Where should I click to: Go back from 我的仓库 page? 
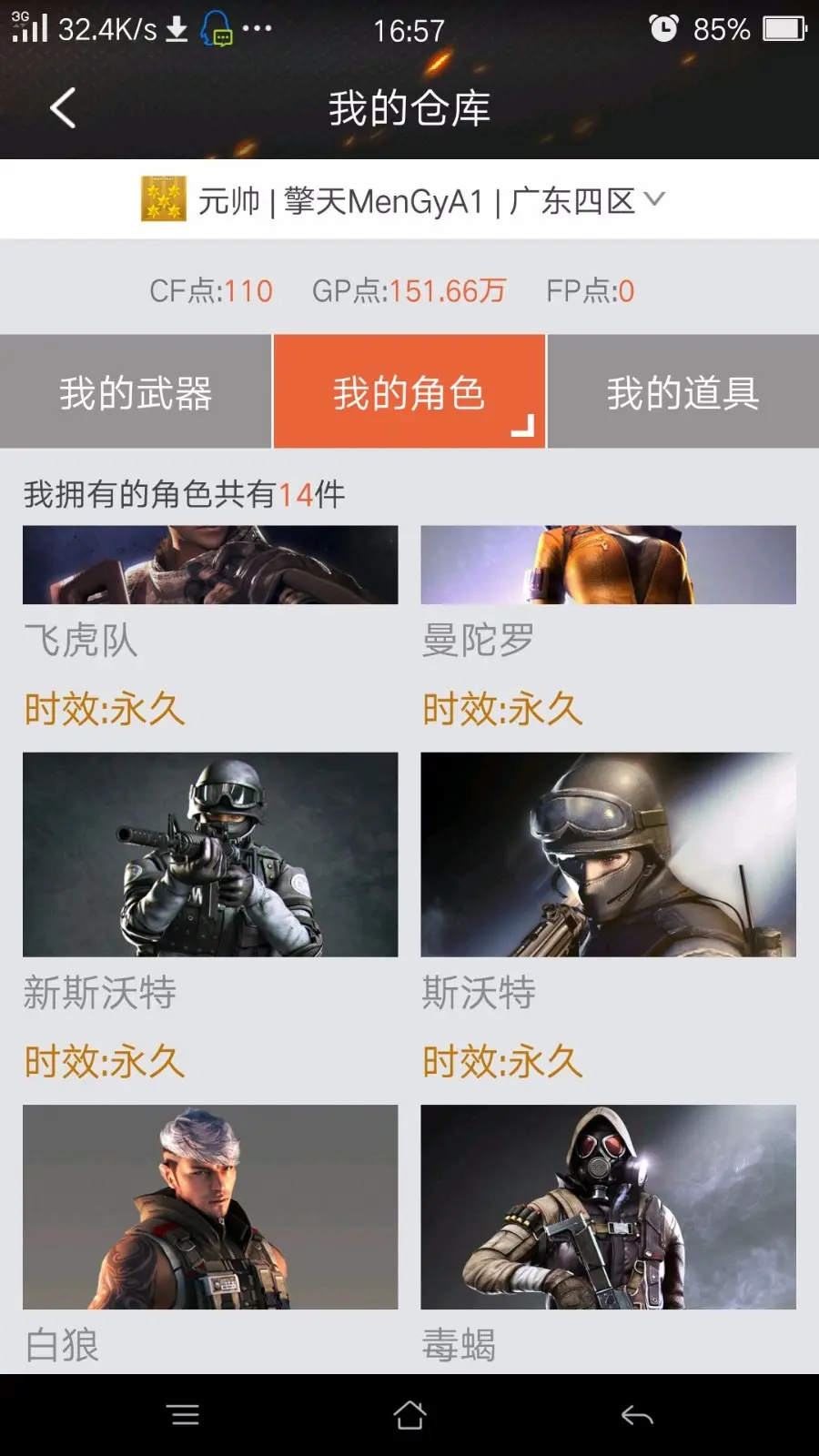(62, 108)
